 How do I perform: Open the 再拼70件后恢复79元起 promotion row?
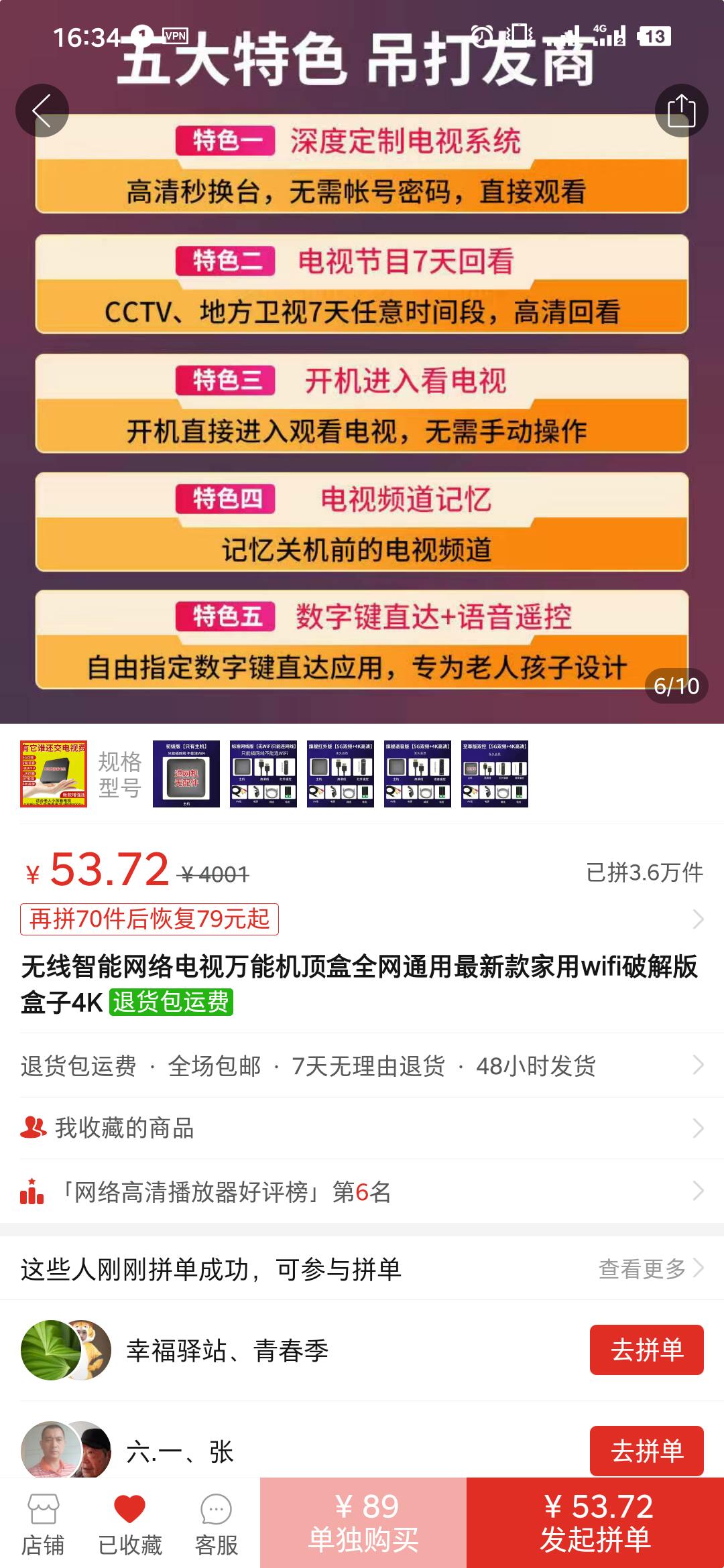(x=362, y=919)
